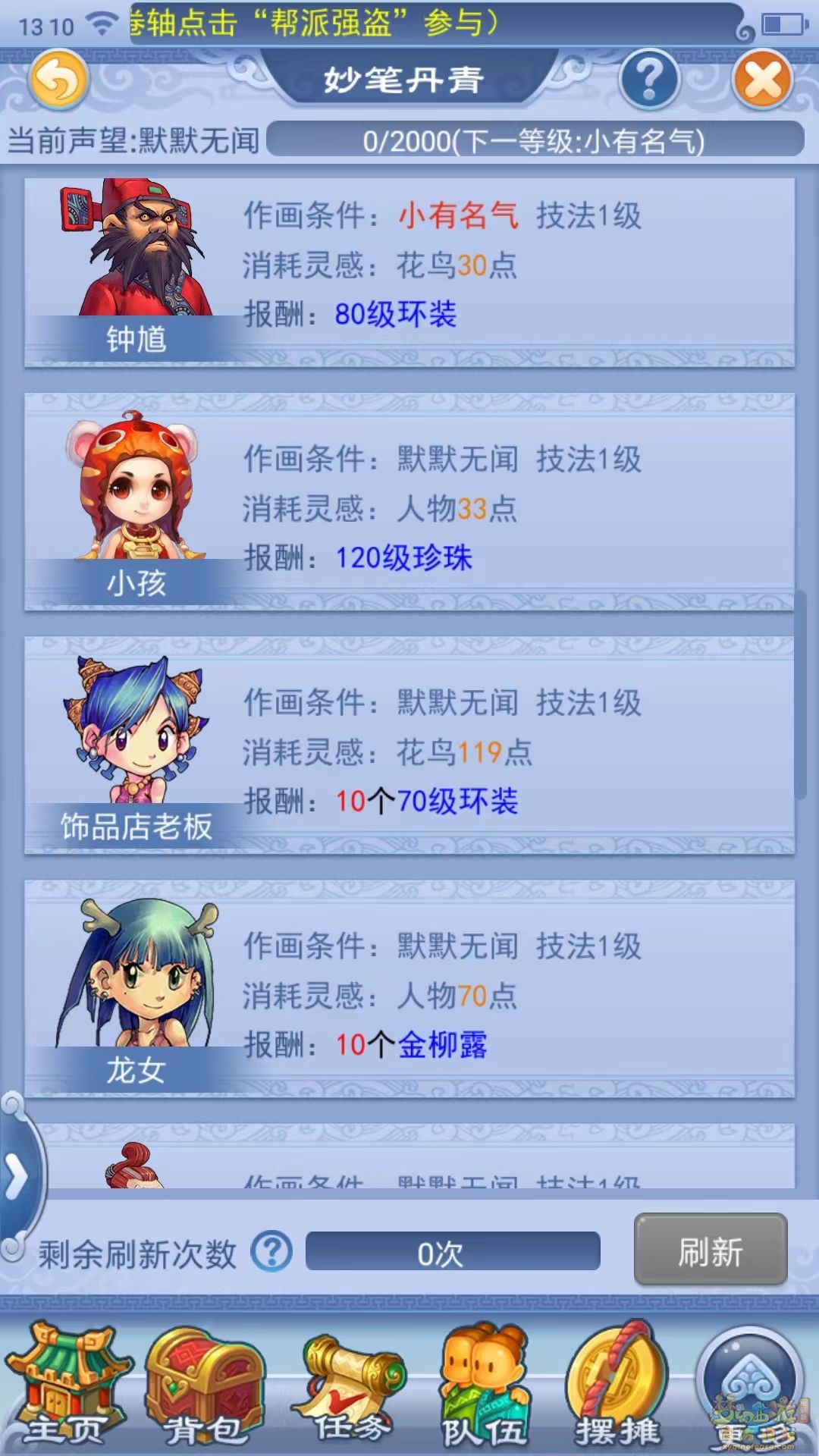Open the 背包 inventory
Image resolution: width=819 pixels, height=1456 pixels.
203,1386
